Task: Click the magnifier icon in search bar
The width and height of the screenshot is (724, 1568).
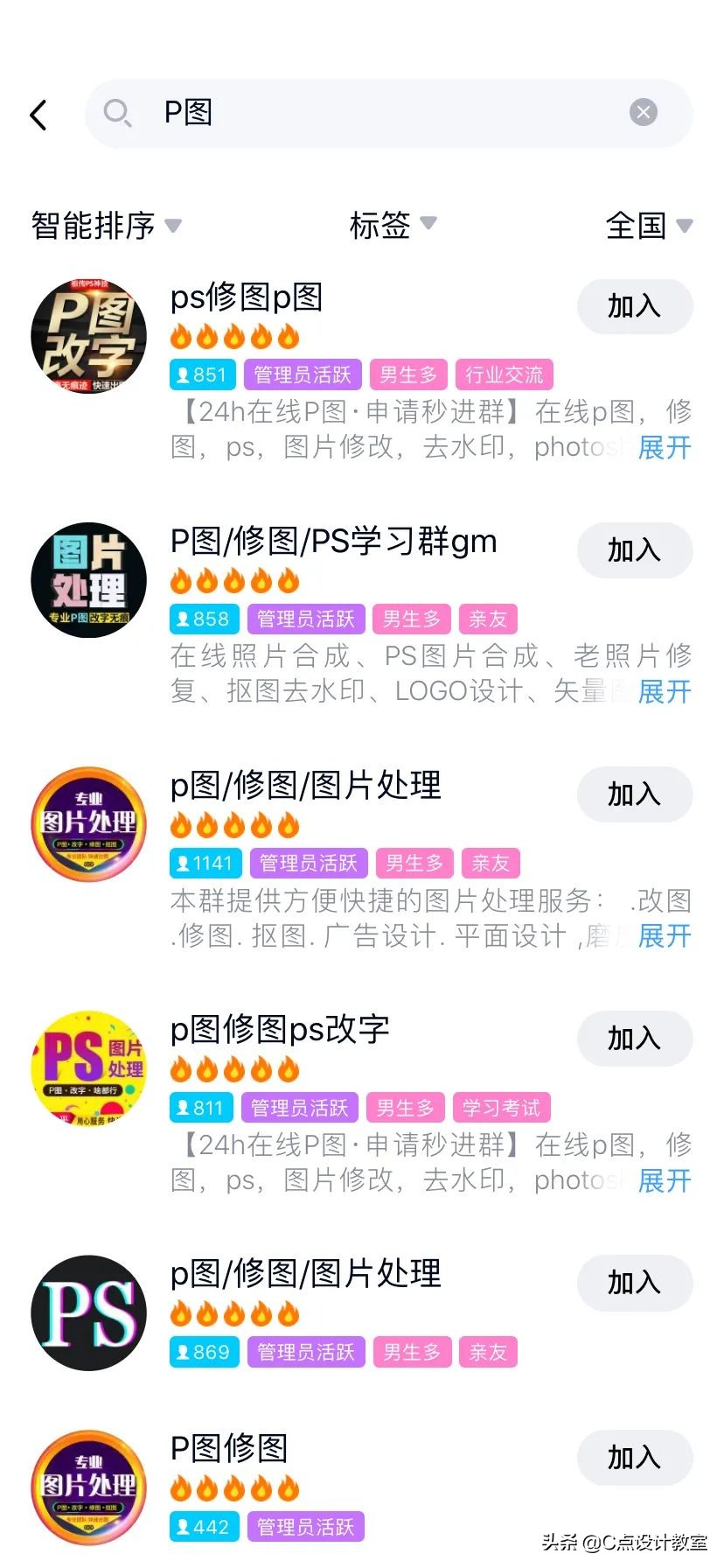Action: [x=119, y=114]
